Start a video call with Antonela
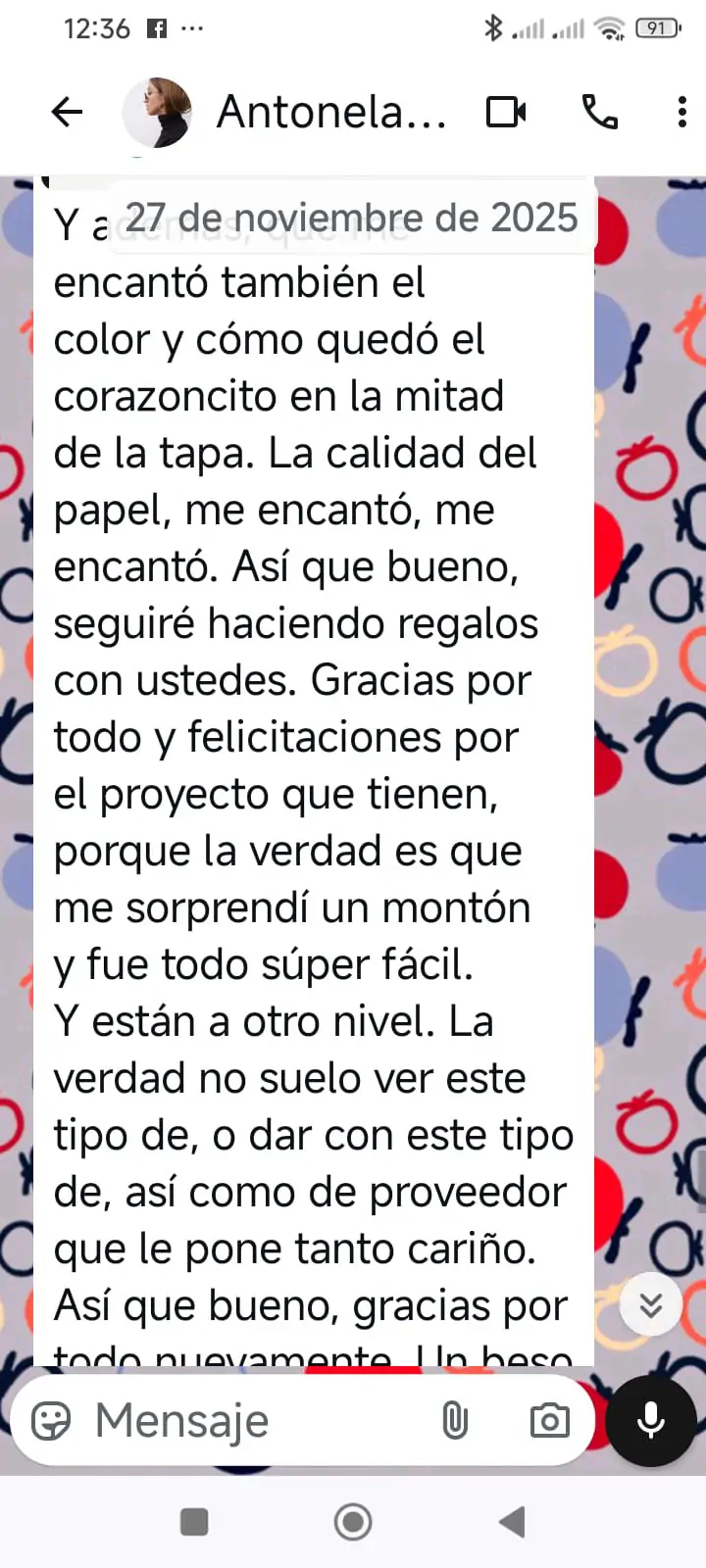The image size is (706, 1568). [506, 112]
